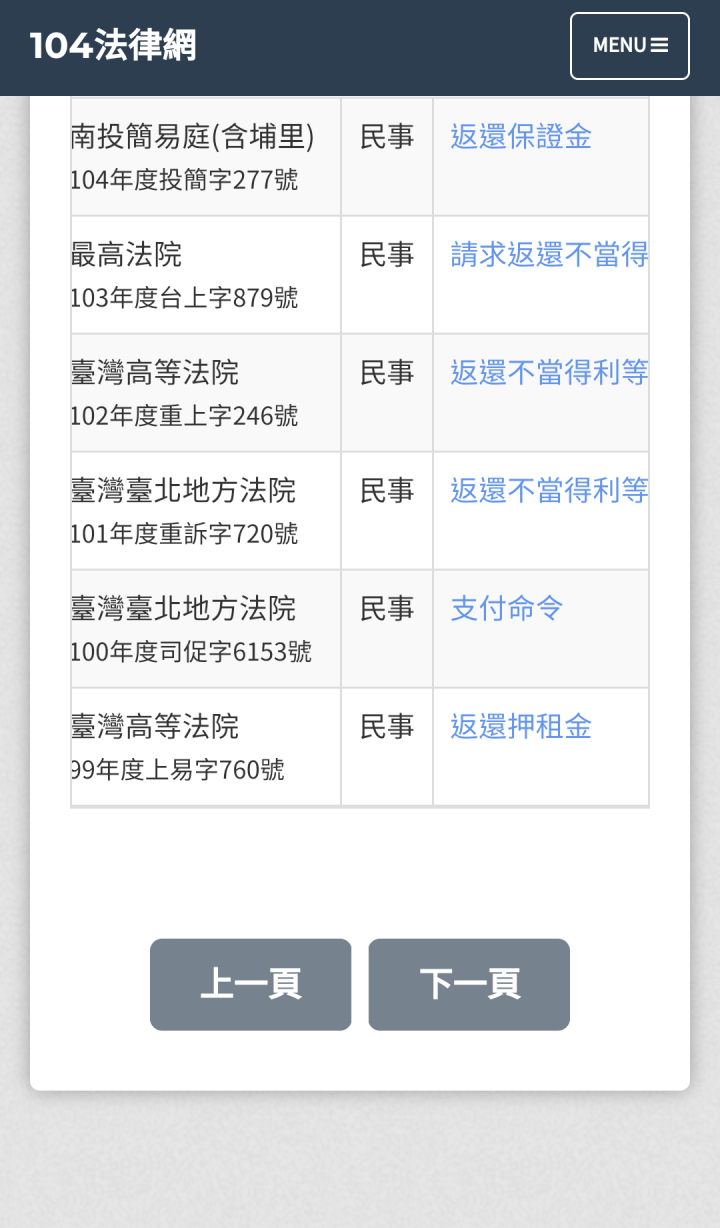720x1228 pixels.
Task: Go to next page with 下一頁
Action: [469, 984]
